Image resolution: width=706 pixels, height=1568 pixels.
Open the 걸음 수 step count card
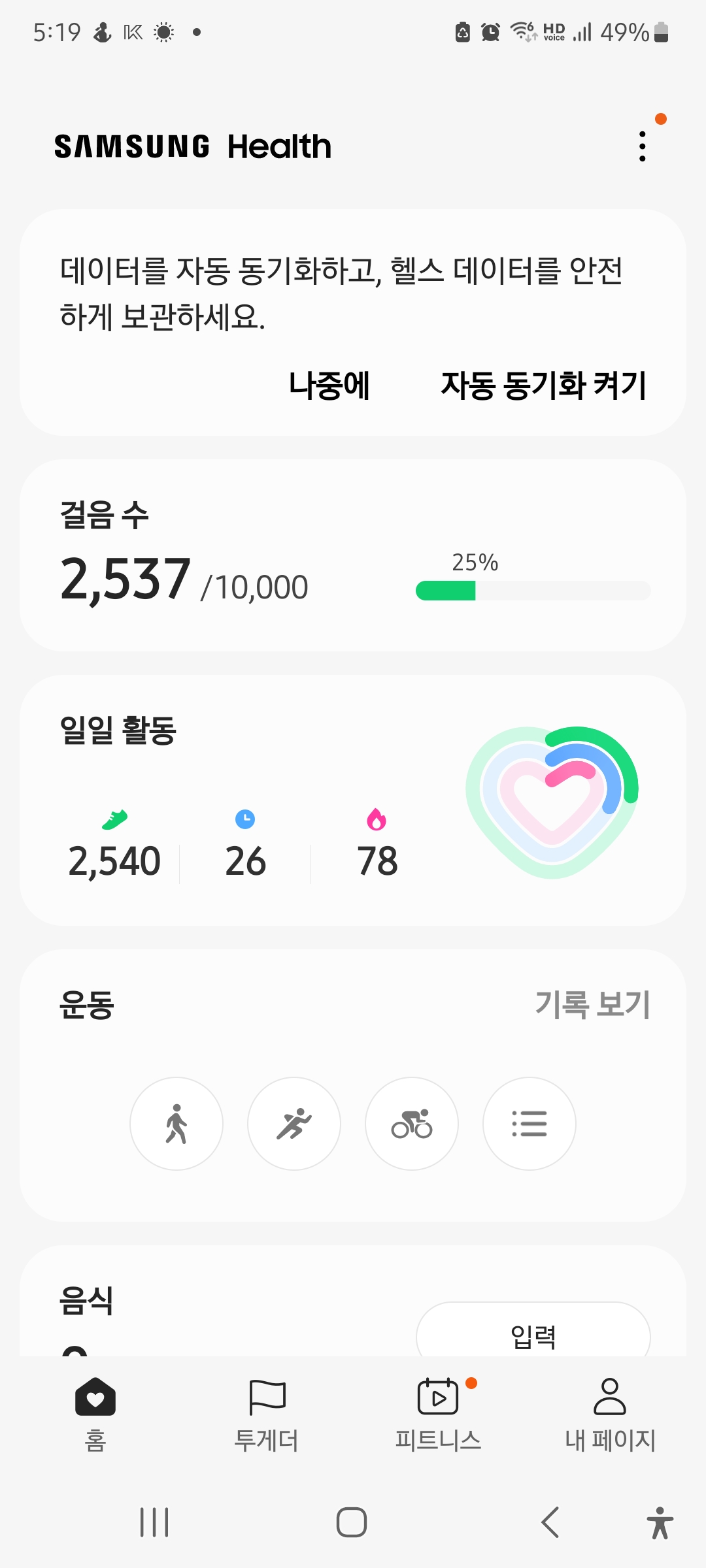353,555
